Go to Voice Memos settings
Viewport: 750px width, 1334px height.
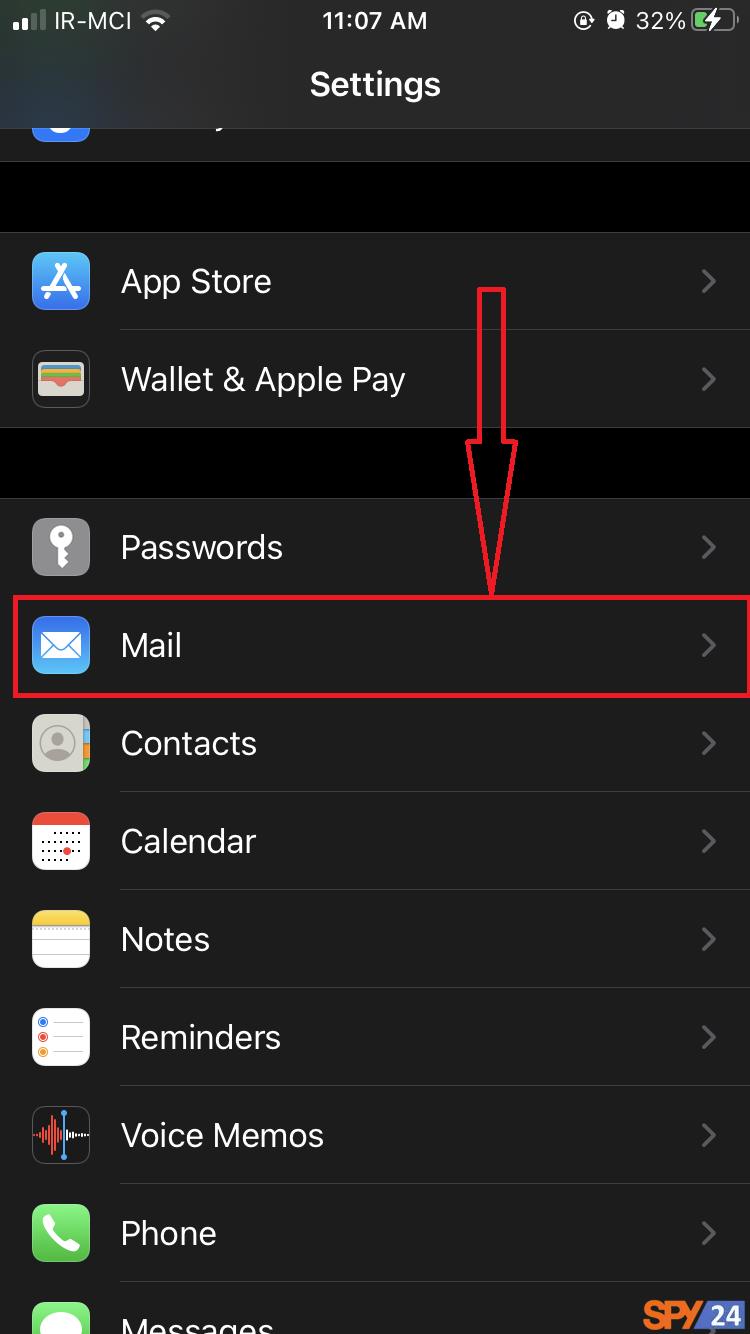click(375, 1135)
